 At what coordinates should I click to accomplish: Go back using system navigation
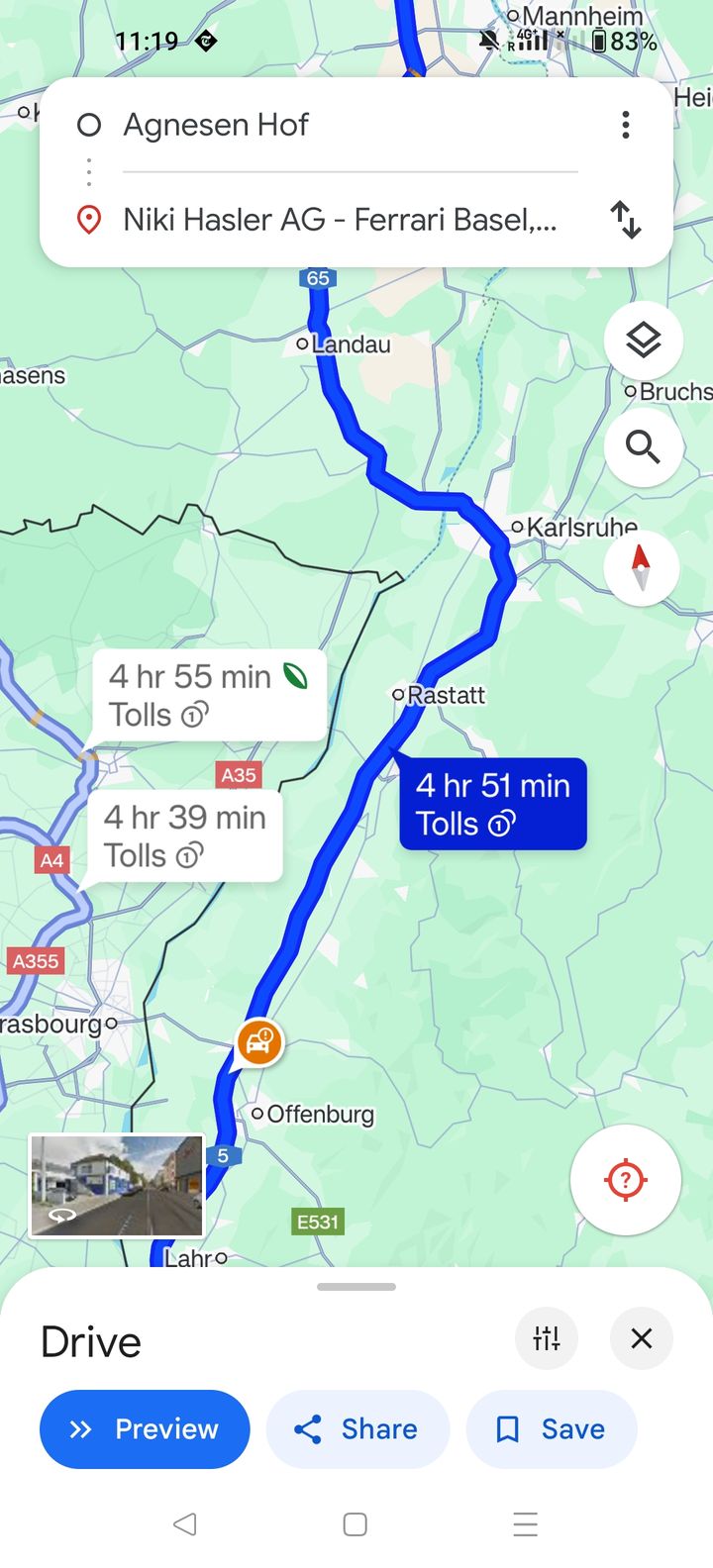click(185, 1523)
